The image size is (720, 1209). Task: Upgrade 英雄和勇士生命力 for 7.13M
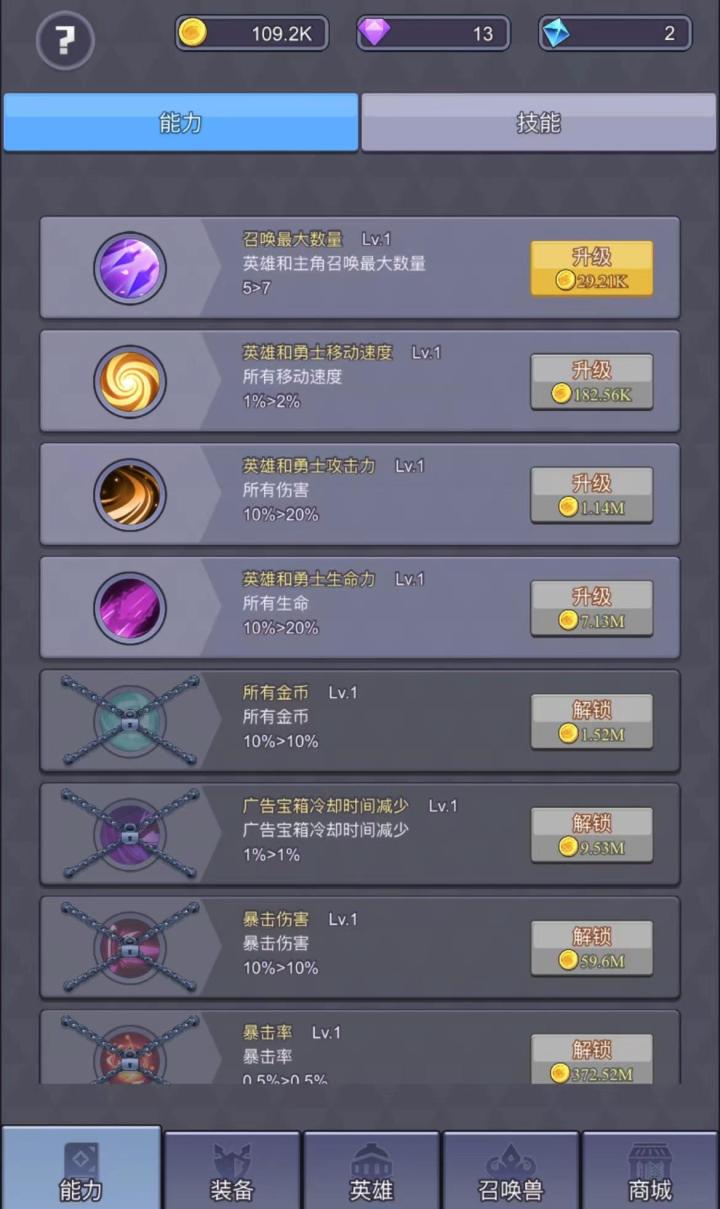point(592,608)
